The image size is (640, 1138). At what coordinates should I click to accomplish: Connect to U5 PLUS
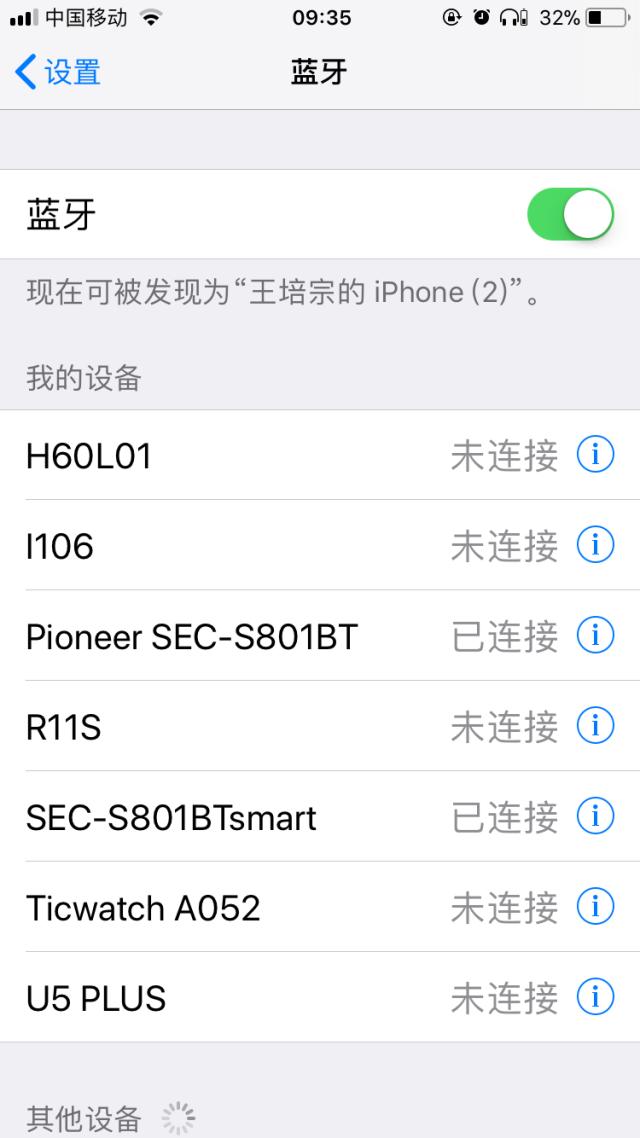pos(320,998)
